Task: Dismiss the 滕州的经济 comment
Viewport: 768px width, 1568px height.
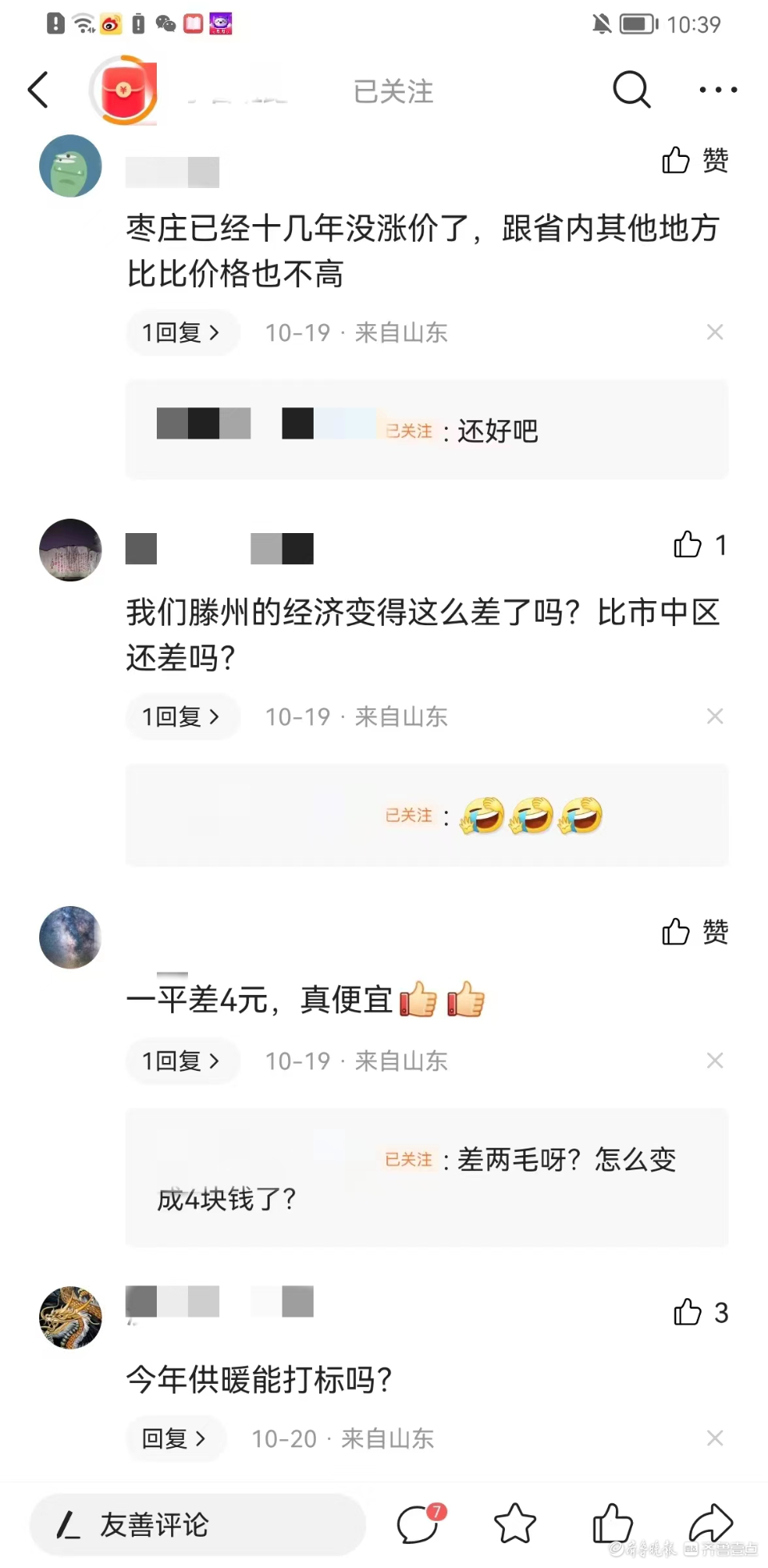Action: pyautogui.click(x=714, y=716)
